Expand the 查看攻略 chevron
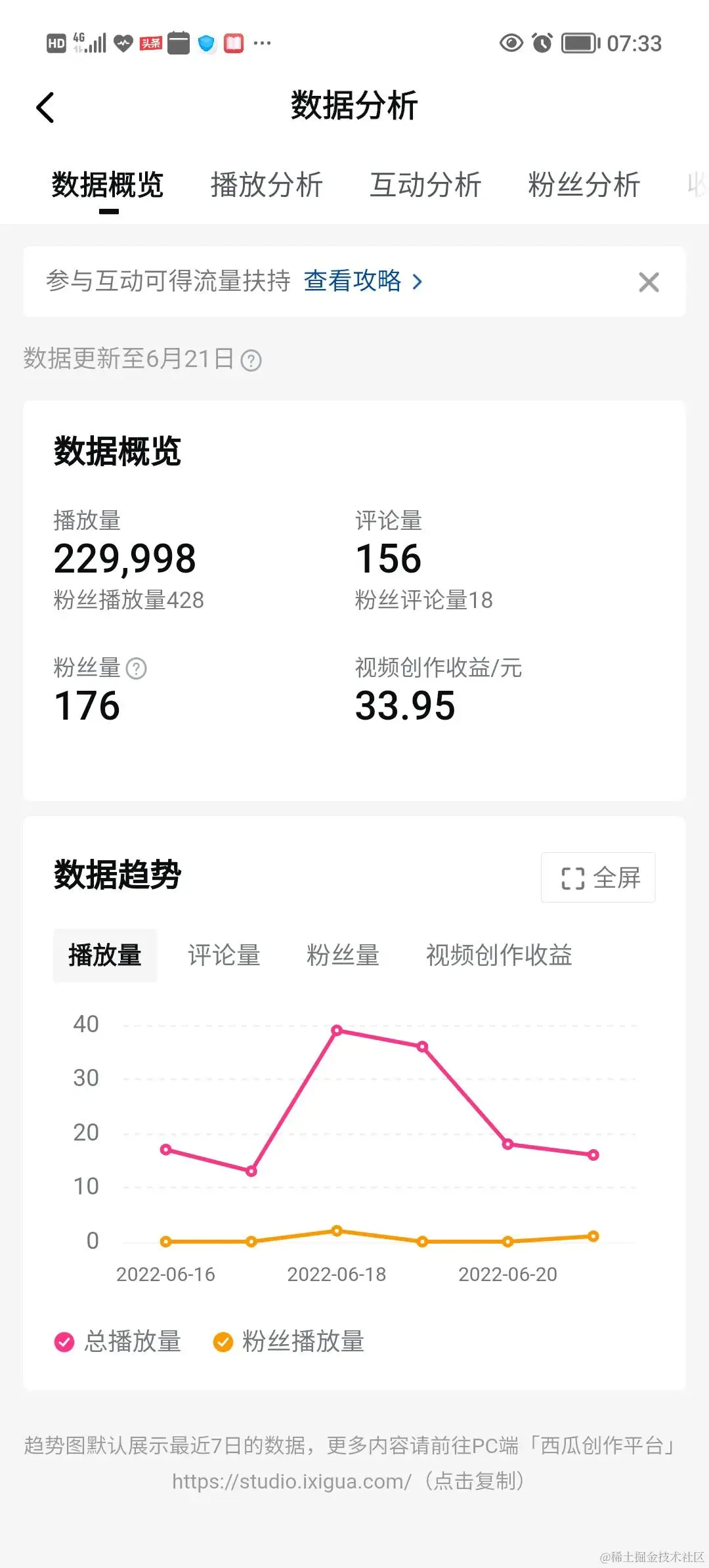The height and width of the screenshot is (1568, 709). coord(418,282)
